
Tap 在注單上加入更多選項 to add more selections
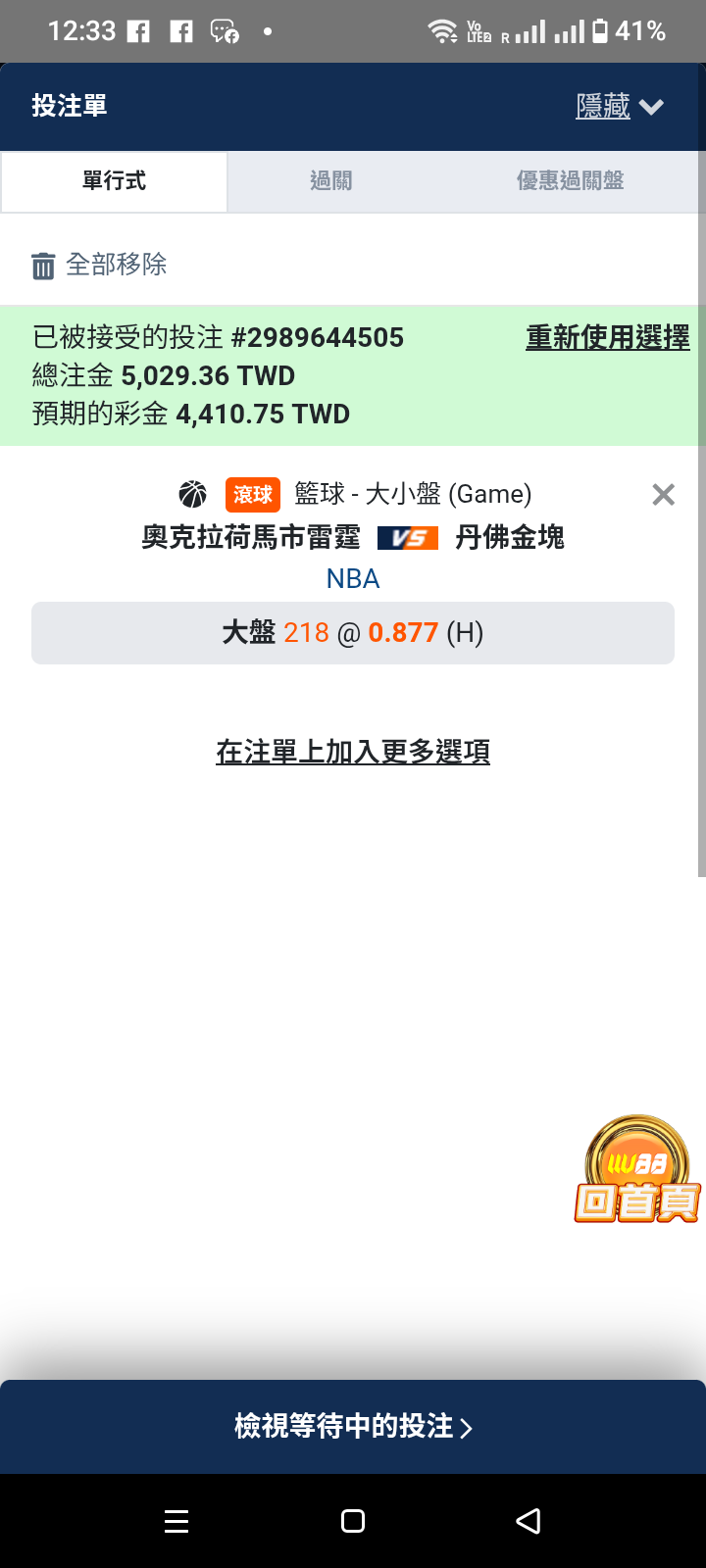click(353, 752)
